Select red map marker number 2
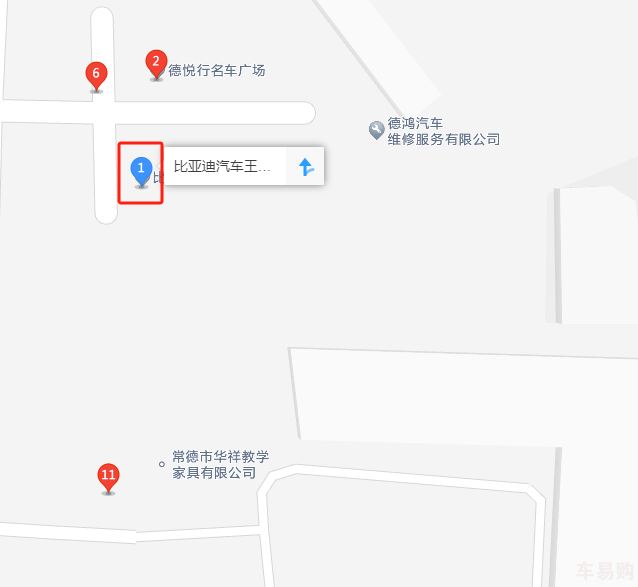This screenshot has height=587, width=638. [x=156, y=64]
